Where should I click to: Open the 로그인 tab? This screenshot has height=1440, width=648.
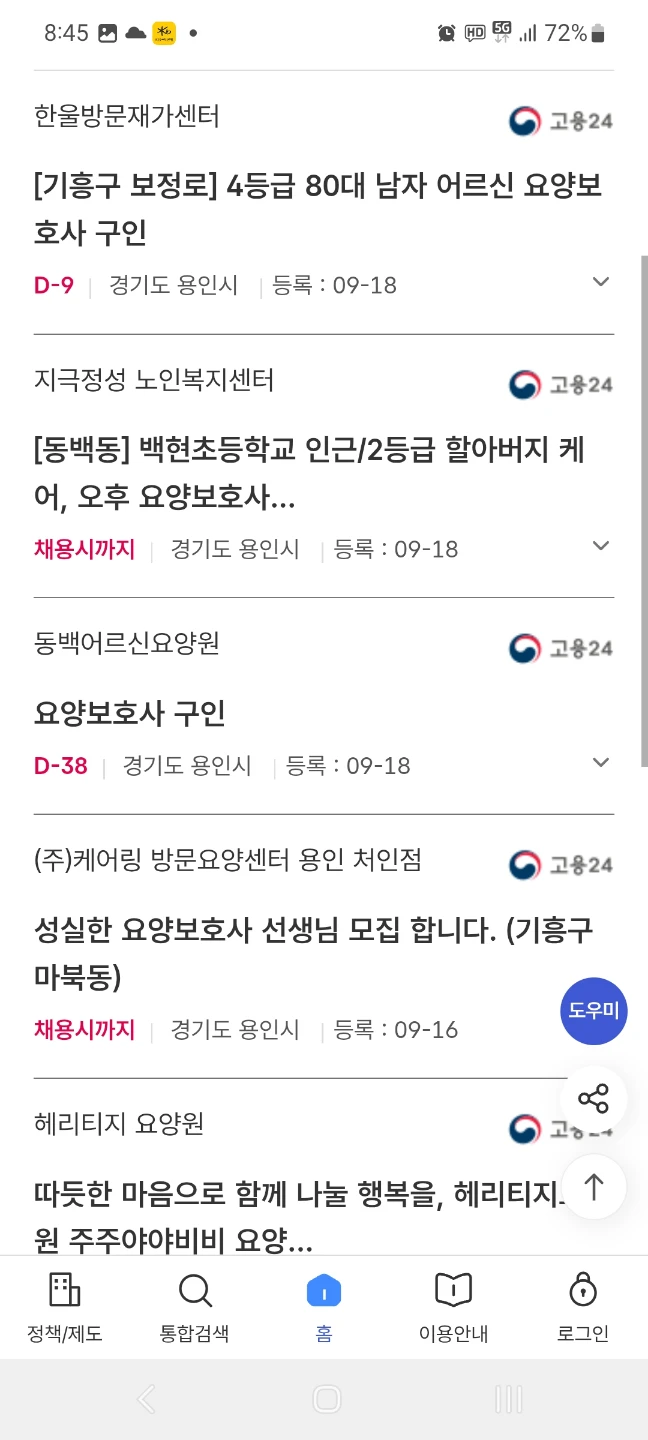(x=583, y=1308)
